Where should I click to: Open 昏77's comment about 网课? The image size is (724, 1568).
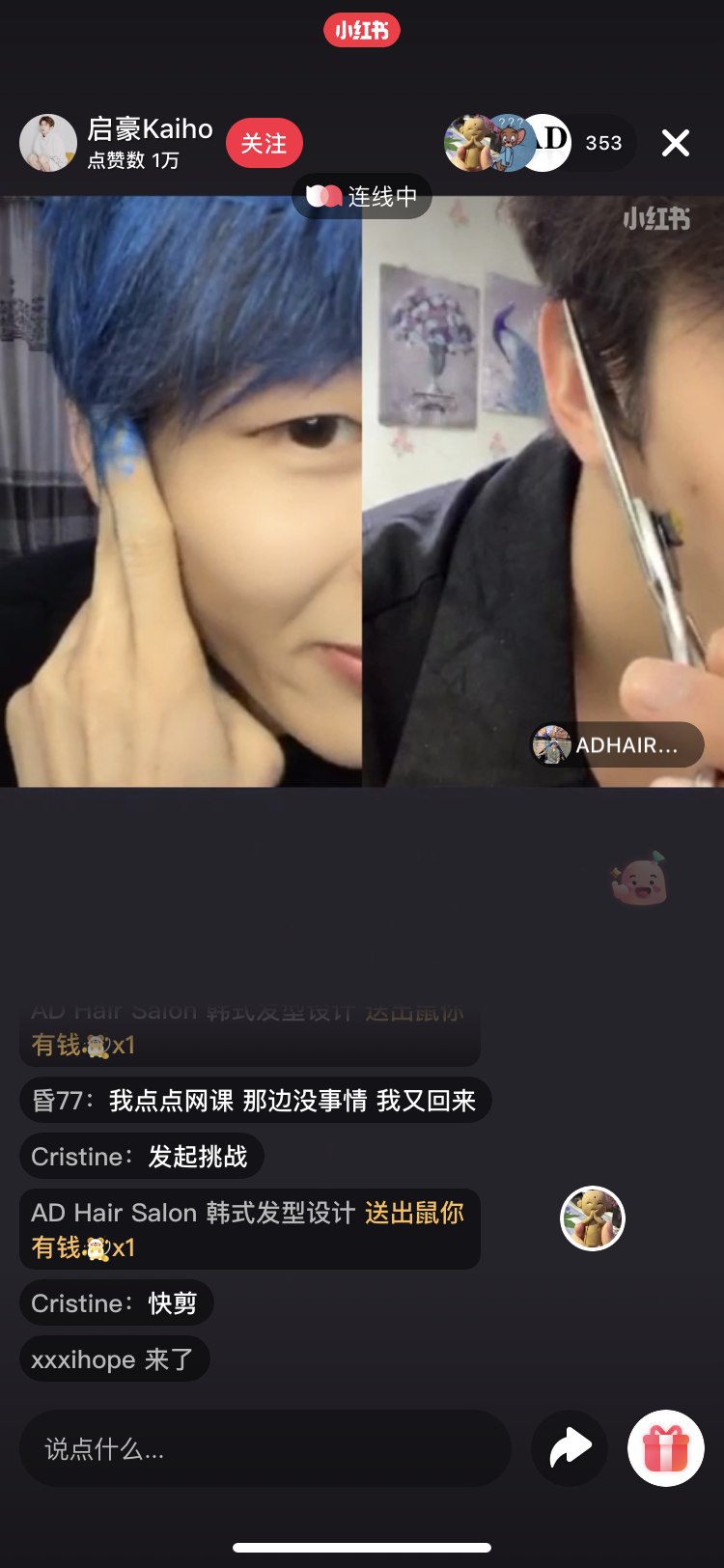[255, 1101]
